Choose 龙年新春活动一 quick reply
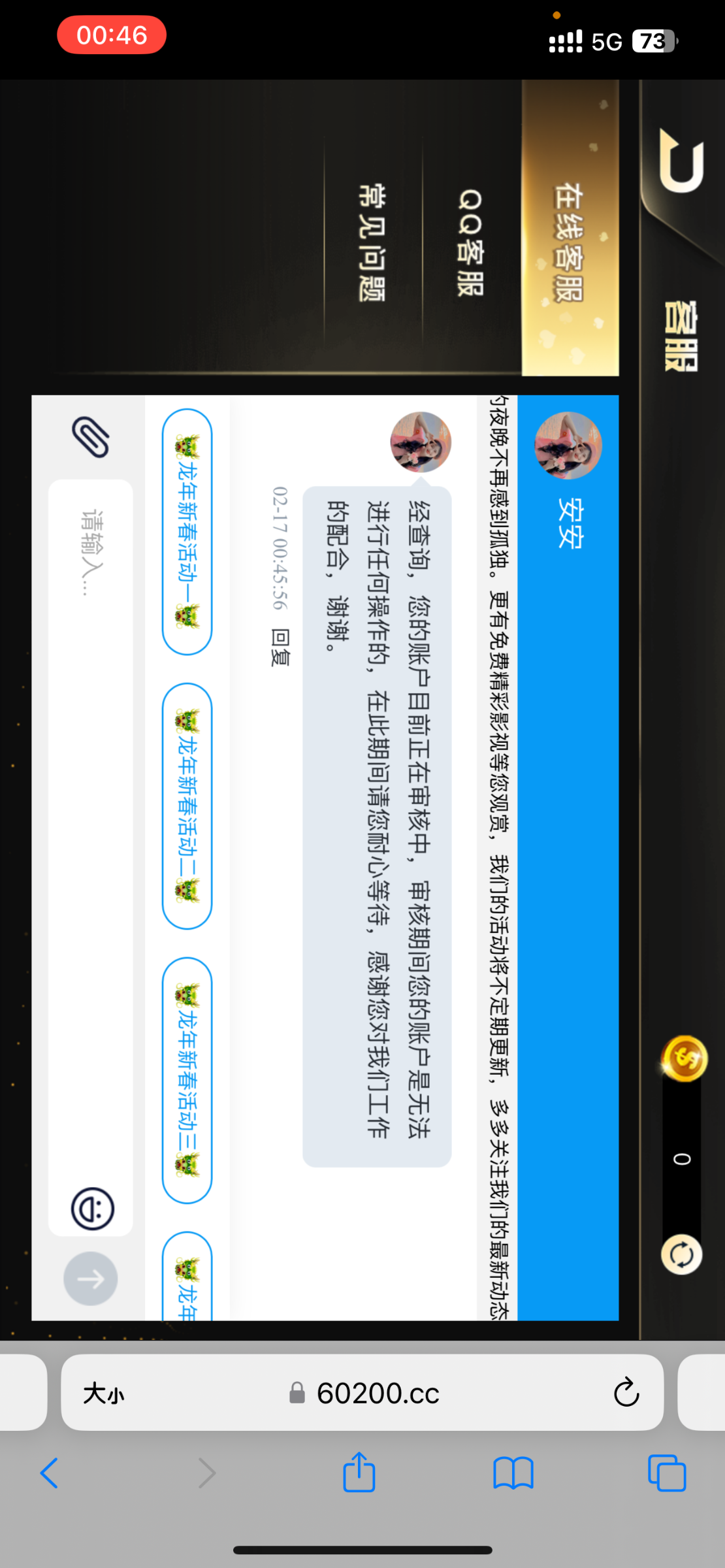This screenshot has width=725, height=1568. coord(187,532)
